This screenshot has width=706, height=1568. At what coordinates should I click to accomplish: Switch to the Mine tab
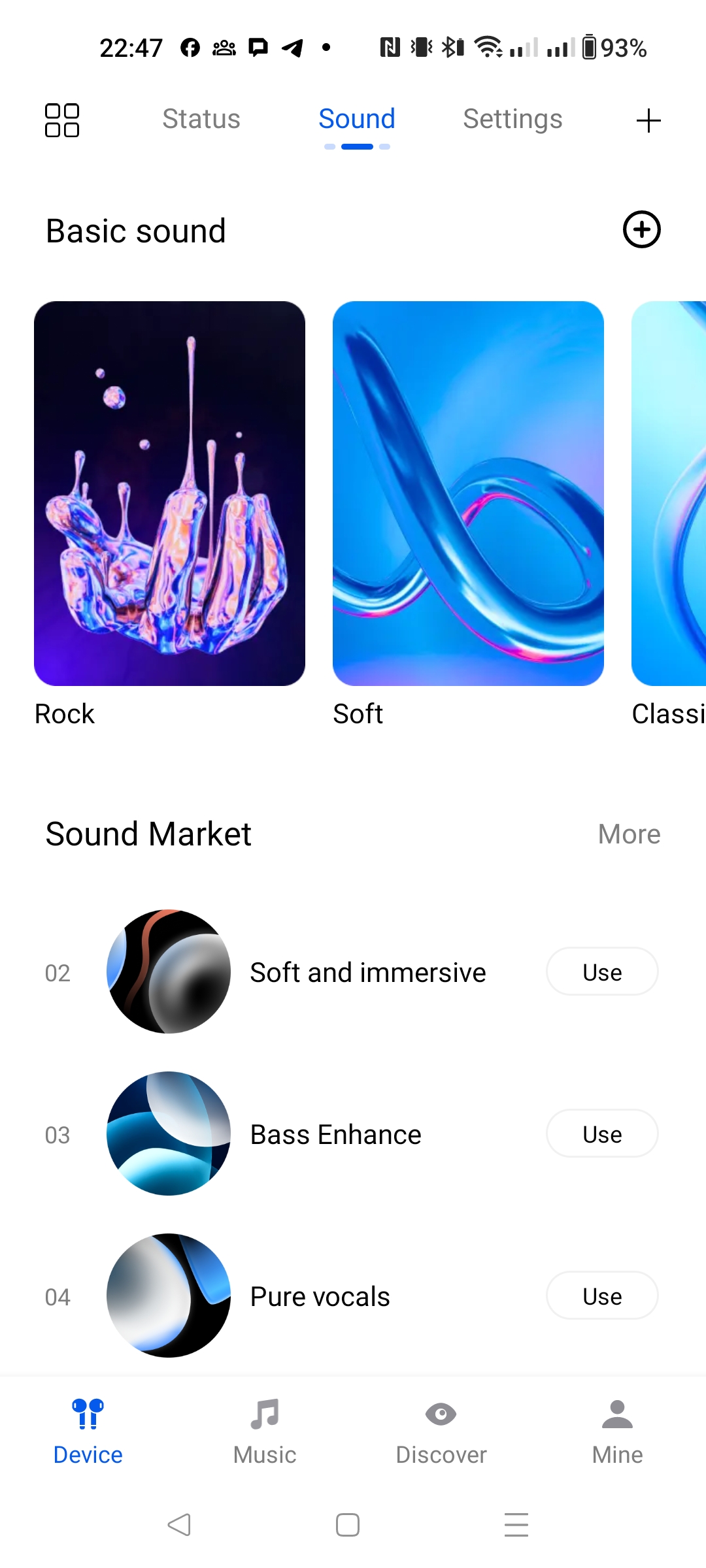(x=617, y=1431)
